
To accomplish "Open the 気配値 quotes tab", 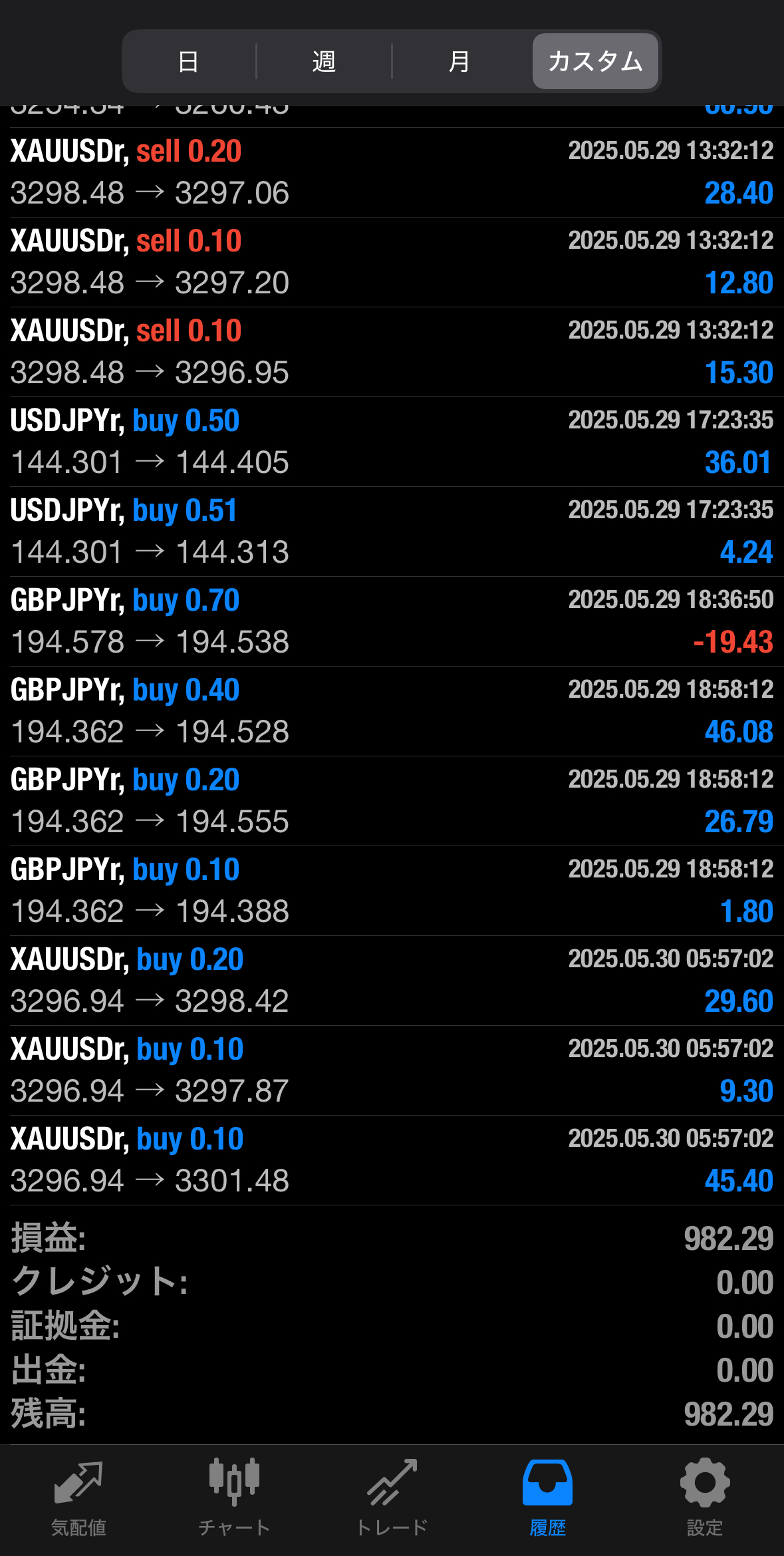I will click(x=78, y=1497).
